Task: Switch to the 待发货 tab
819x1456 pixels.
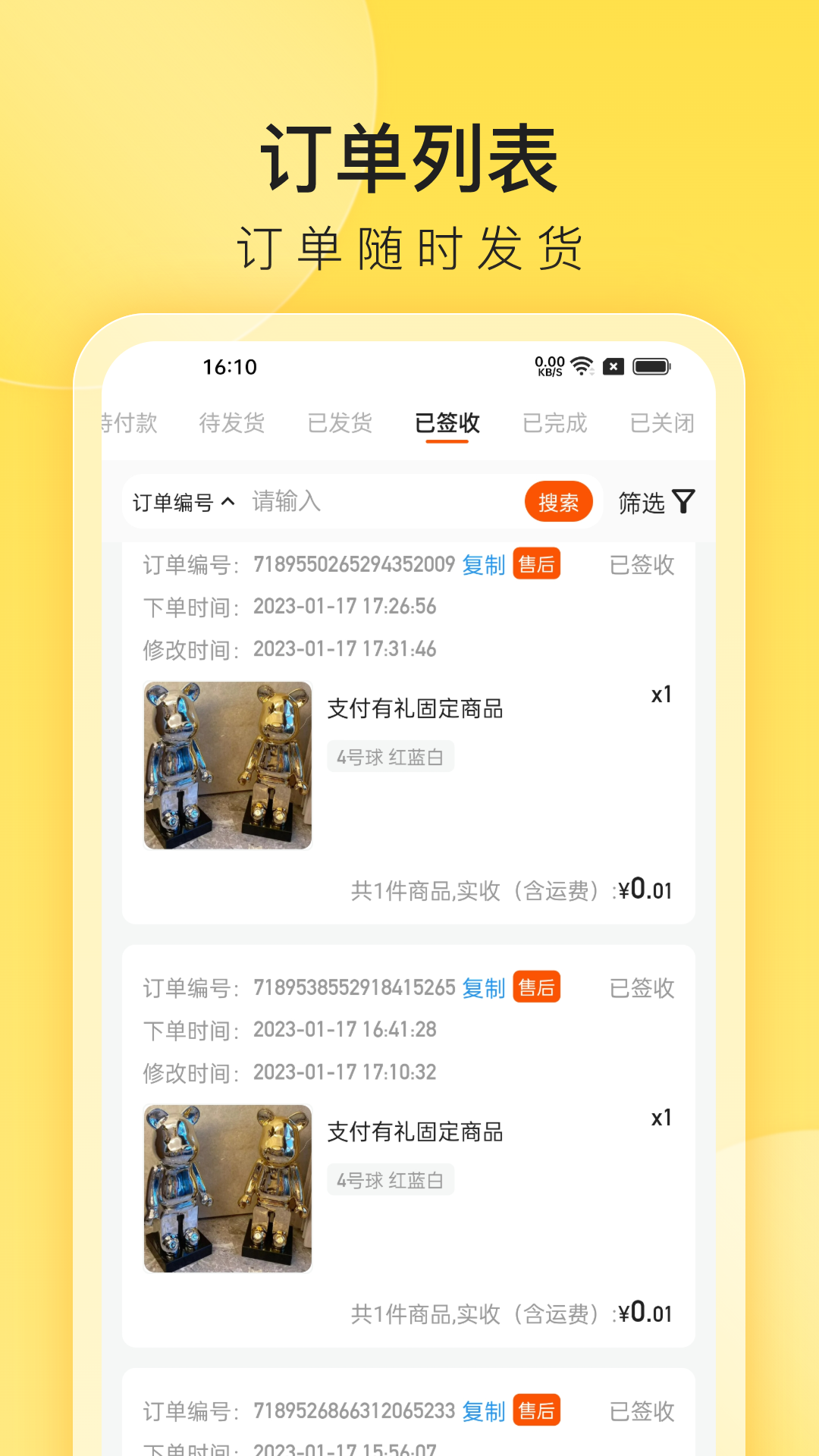Action: point(233,423)
